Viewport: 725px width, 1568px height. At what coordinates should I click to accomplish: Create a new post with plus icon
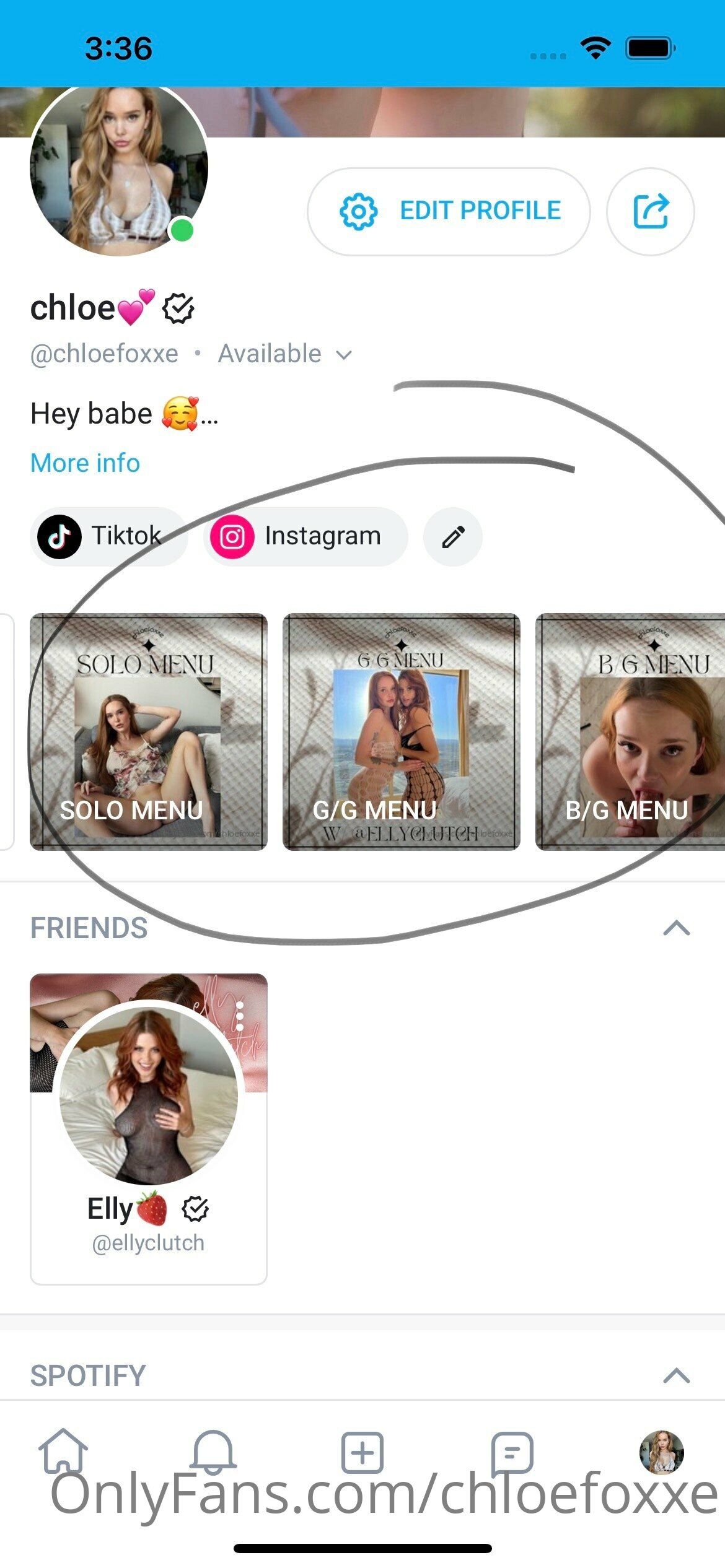tap(362, 1452)
